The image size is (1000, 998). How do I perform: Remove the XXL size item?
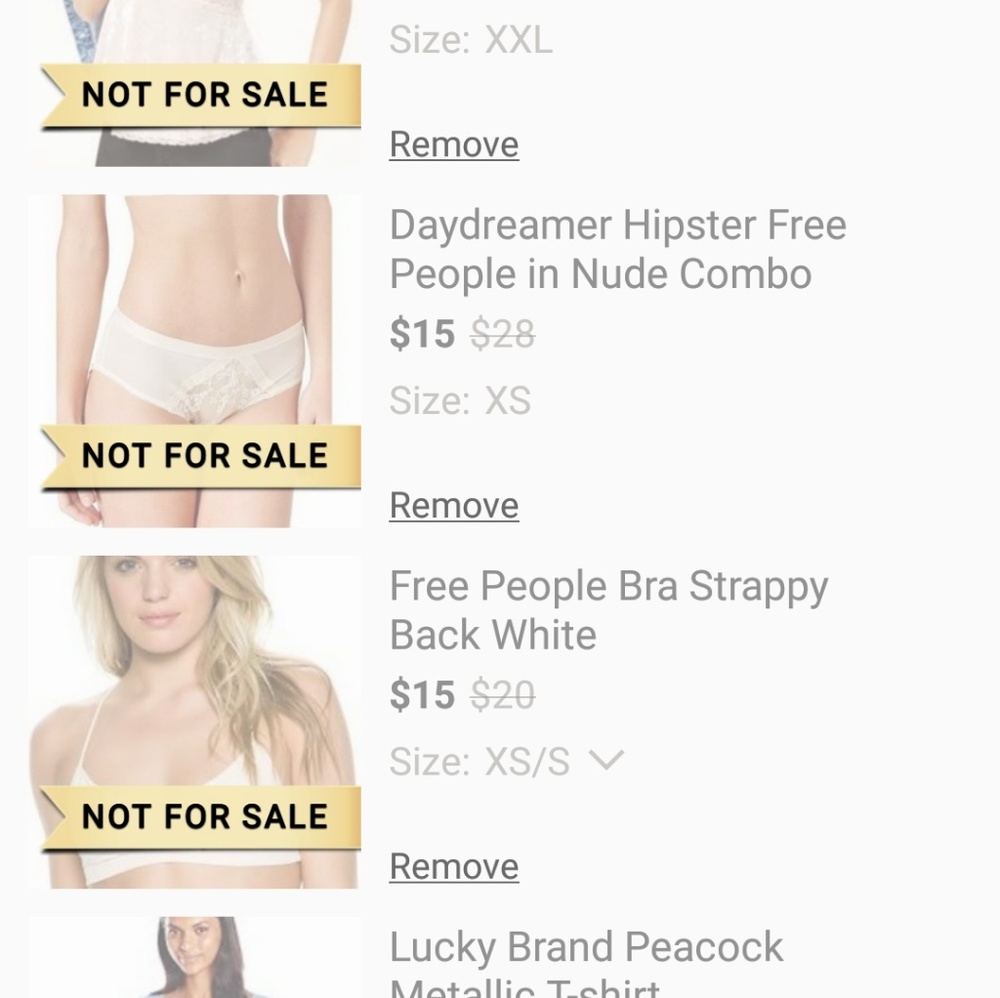(453, 144)
